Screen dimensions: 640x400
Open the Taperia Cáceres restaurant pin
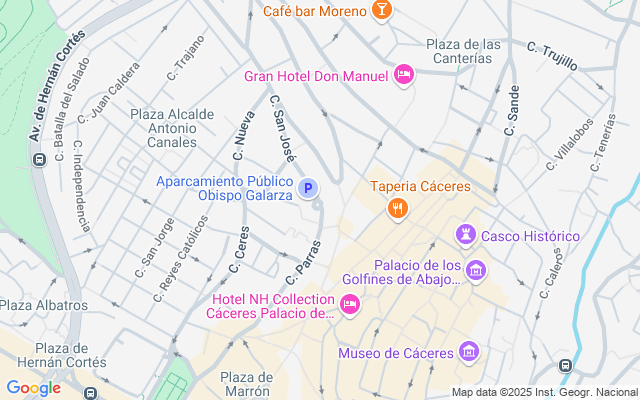[398, 208]
